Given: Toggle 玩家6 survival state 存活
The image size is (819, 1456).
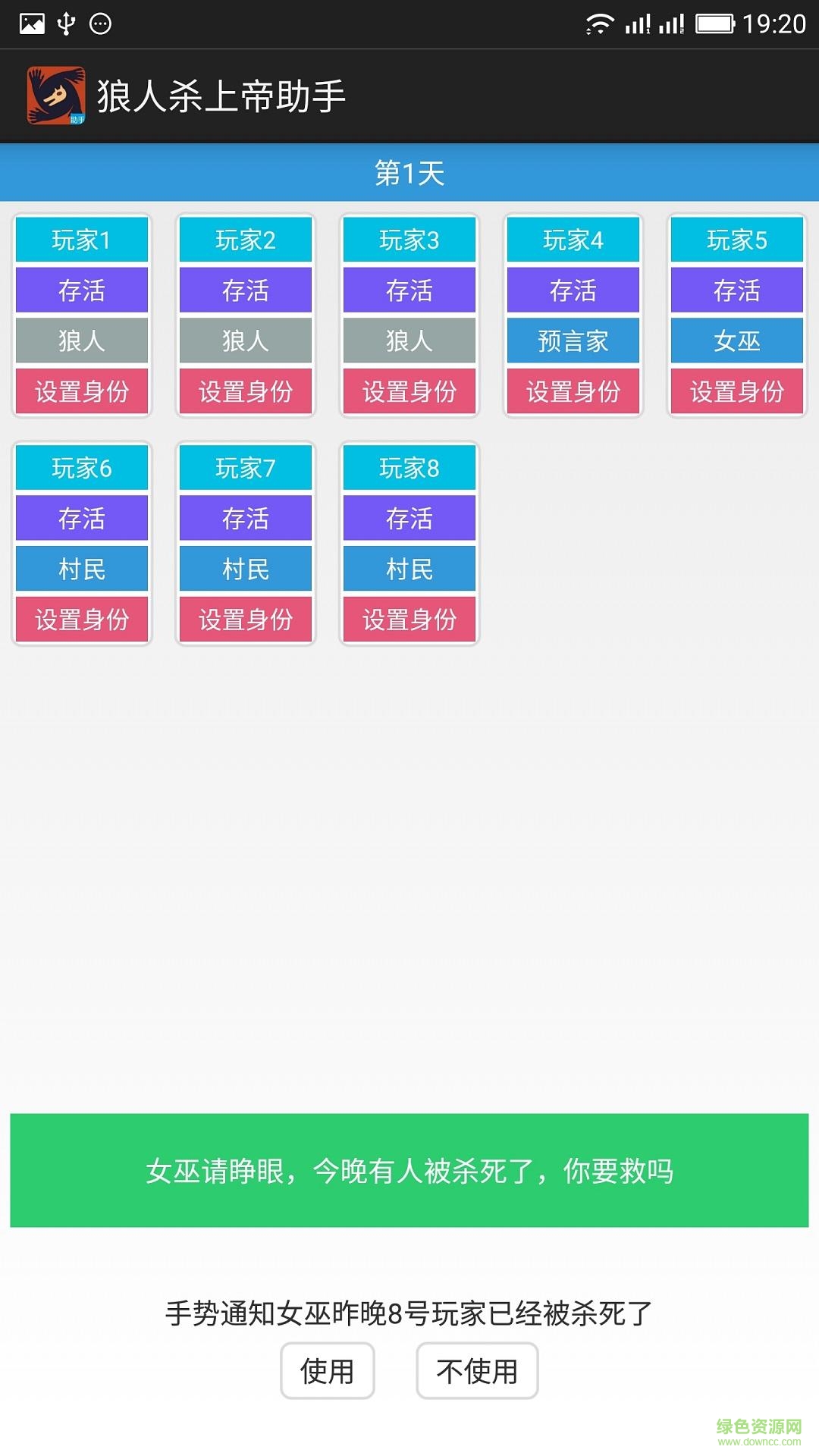Looking at the screenshot, I should point(81,519).
